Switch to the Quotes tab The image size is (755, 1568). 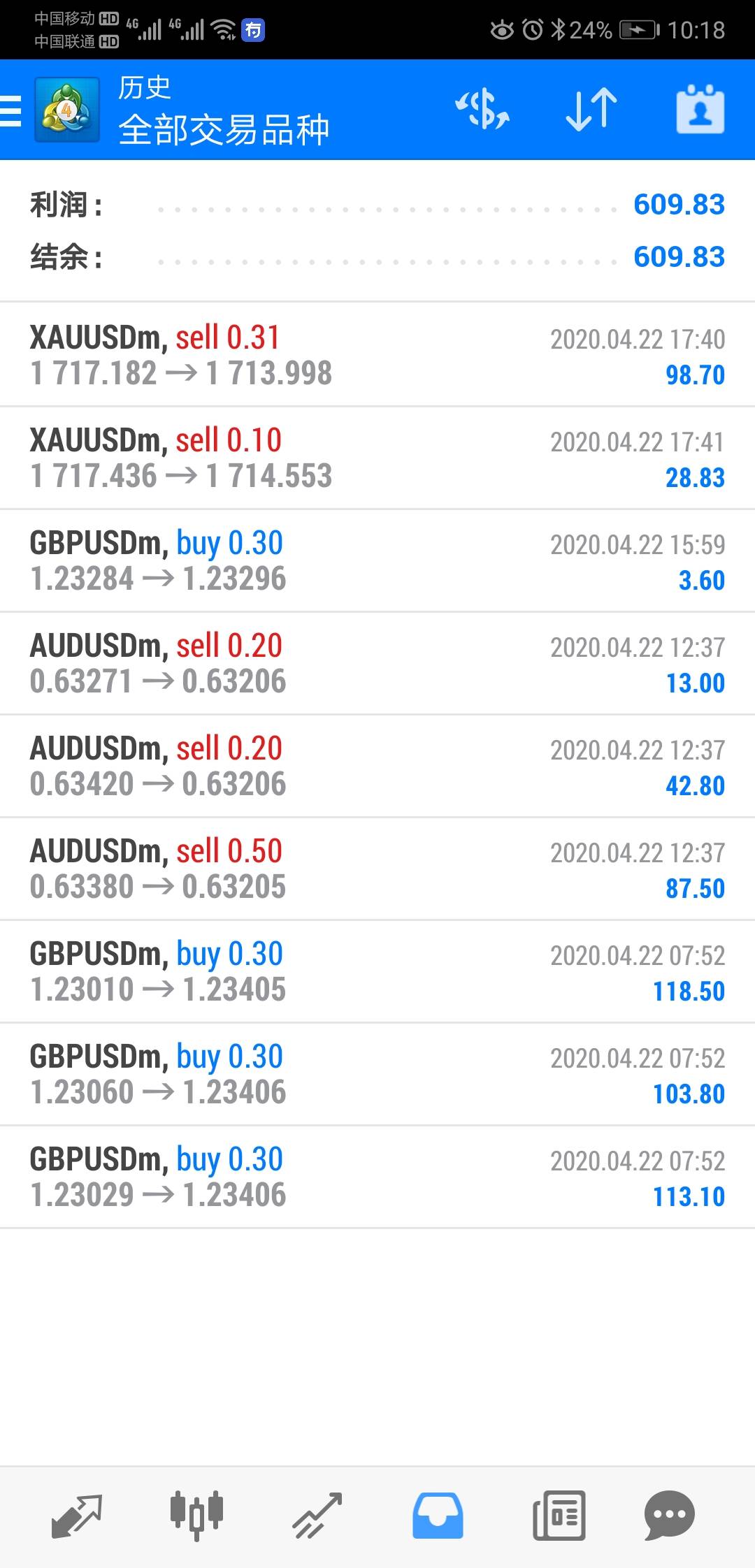pyautogui.click(x=77, y=1516)
